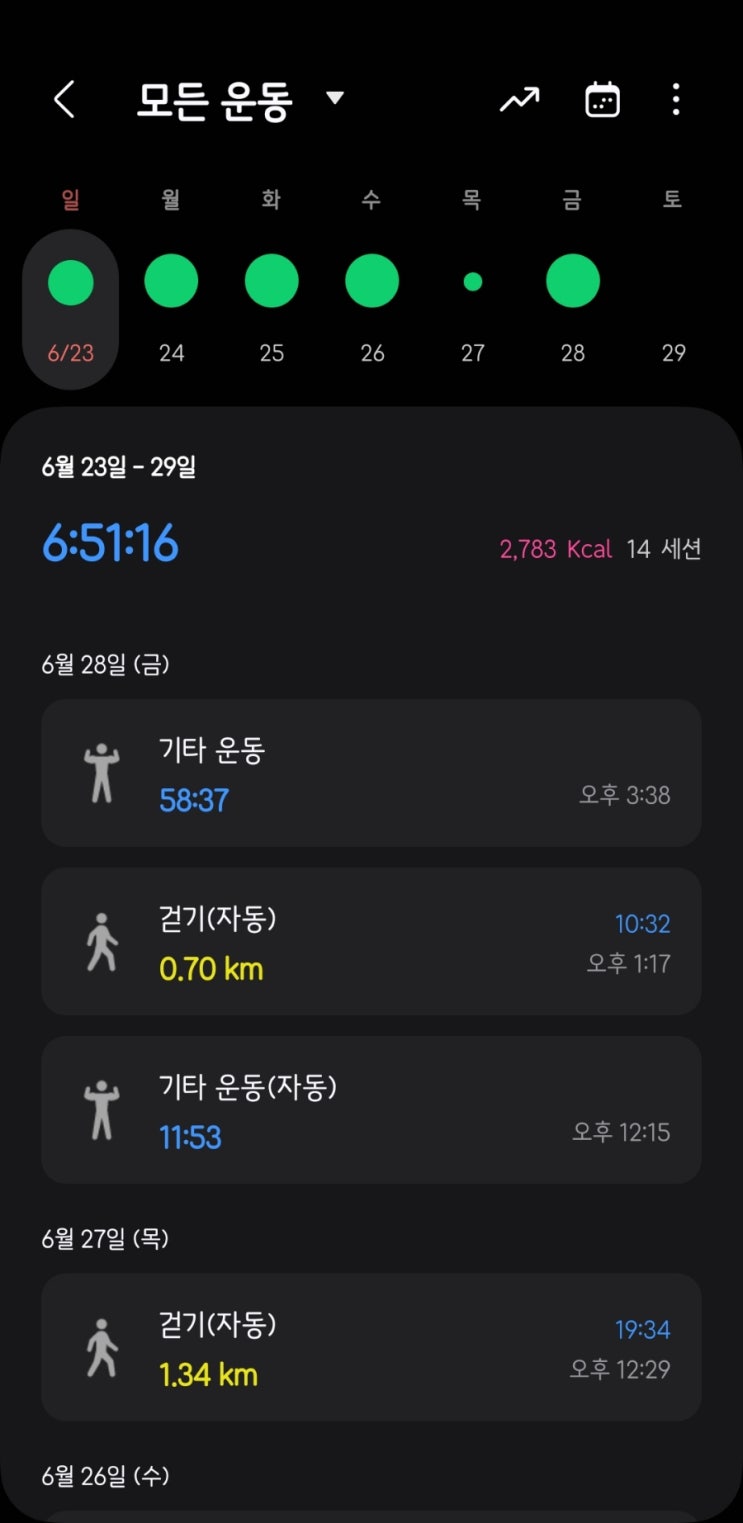
Task: Open the 1.34 km 걷기(자동) walk card
Action: (x=371, y=1347)
